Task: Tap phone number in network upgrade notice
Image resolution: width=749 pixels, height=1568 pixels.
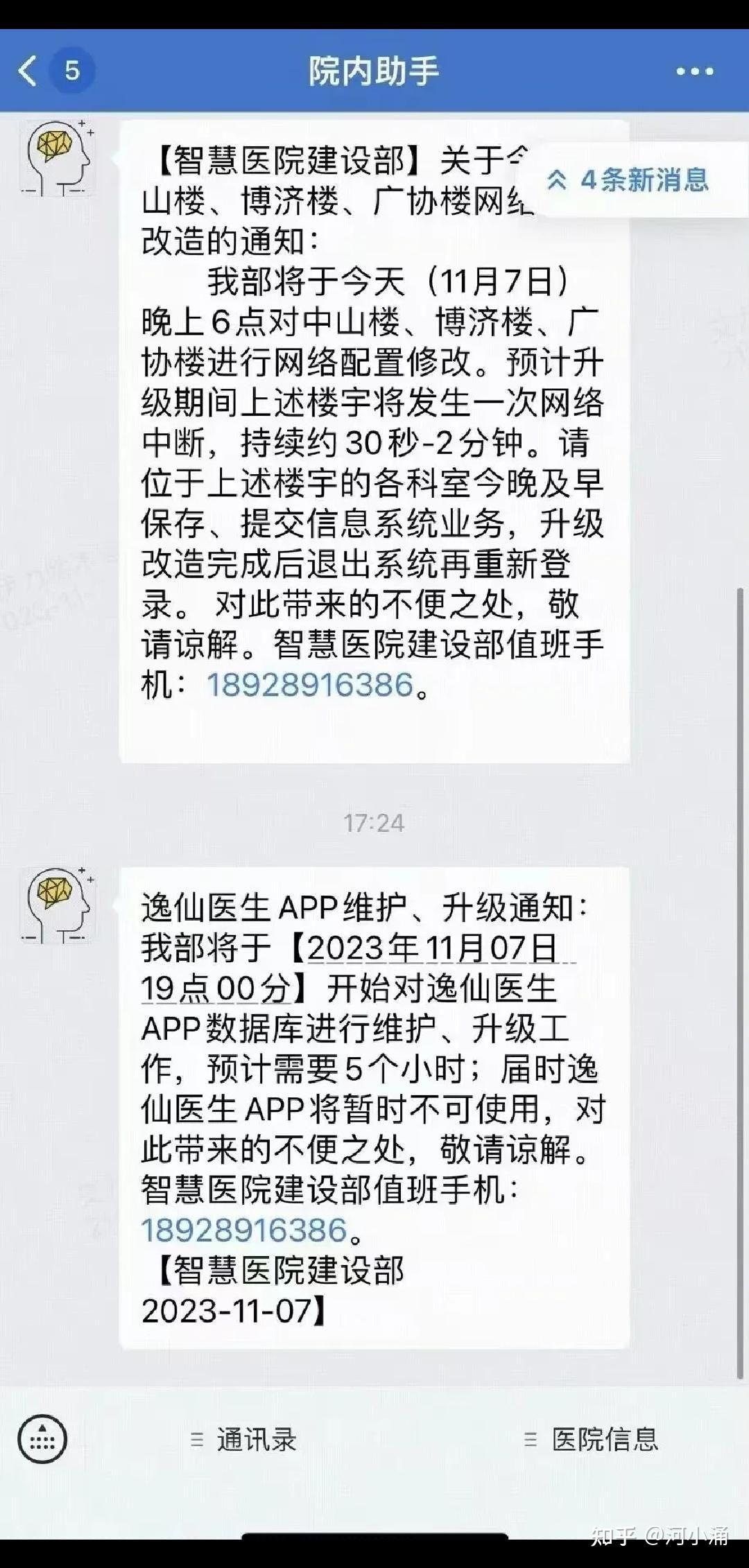Action: coord(310,685)
